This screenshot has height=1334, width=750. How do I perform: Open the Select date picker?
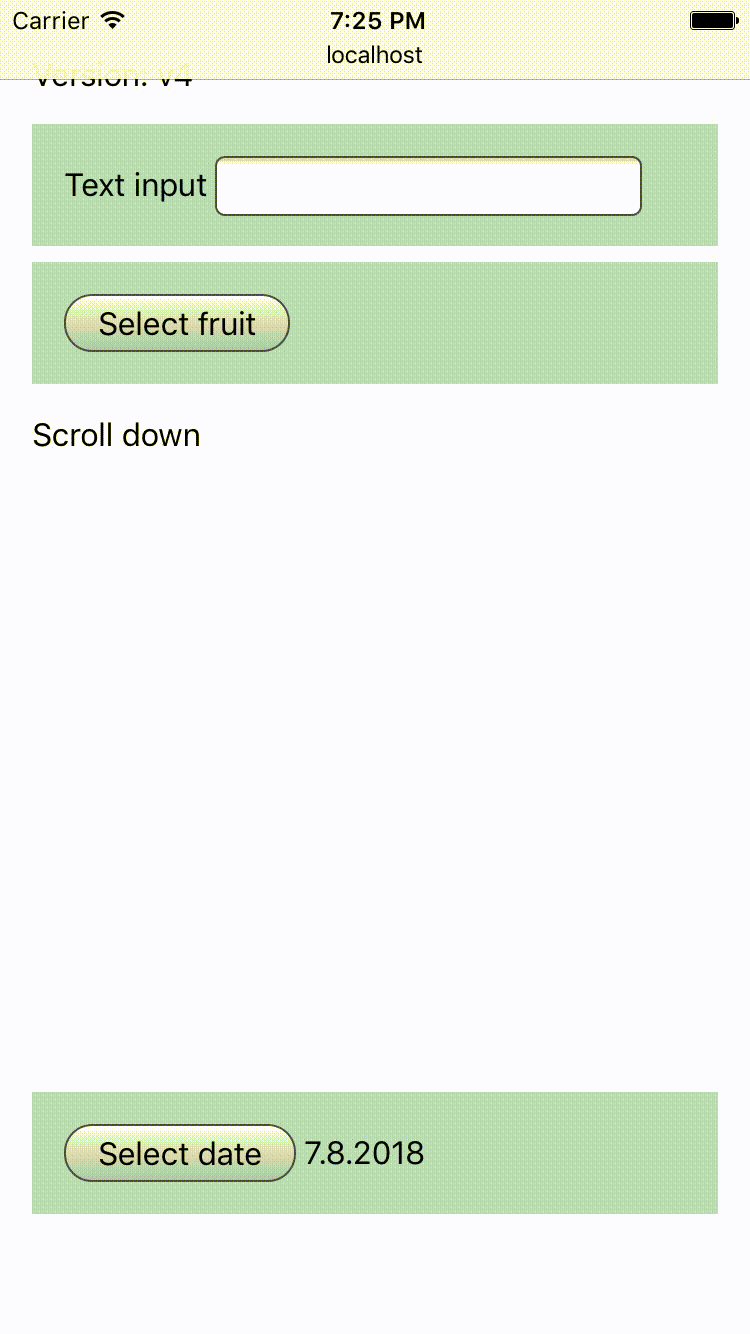tap(179, 1153)
